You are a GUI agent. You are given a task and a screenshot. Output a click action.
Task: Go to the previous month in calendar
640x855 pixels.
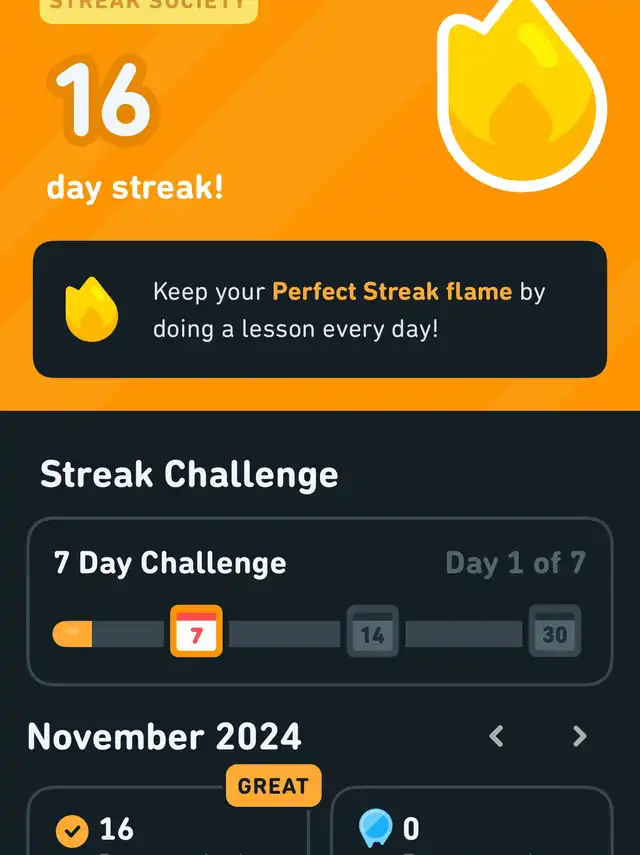click(497, 737)
